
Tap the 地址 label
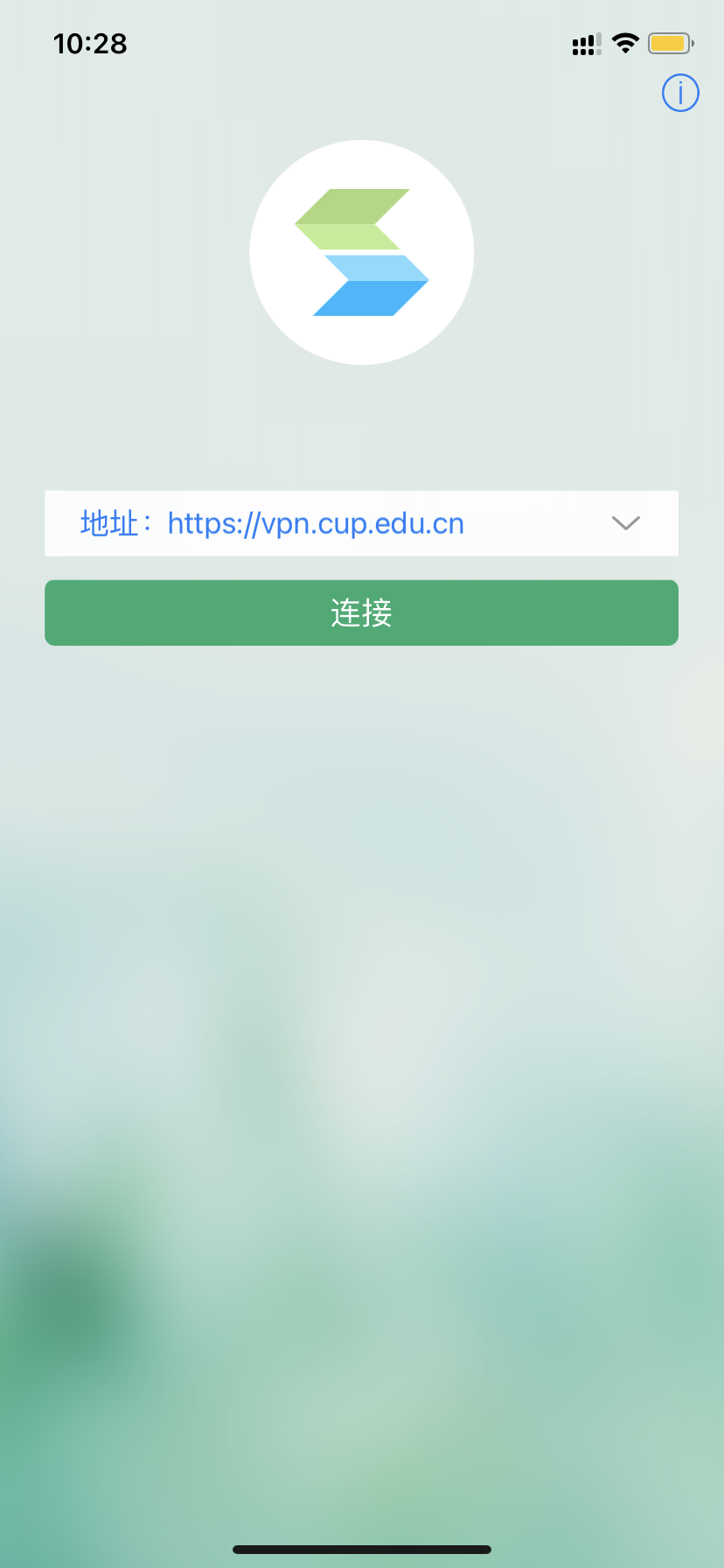[111, 523]
